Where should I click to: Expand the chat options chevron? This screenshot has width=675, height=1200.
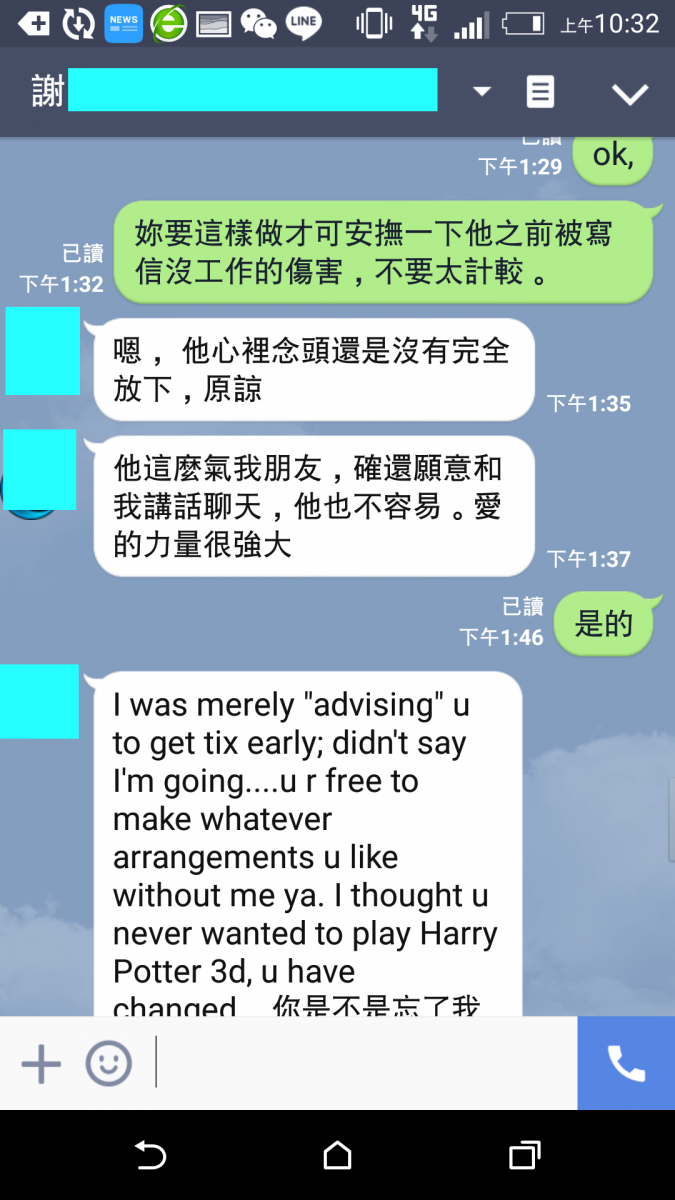[630, 94]
